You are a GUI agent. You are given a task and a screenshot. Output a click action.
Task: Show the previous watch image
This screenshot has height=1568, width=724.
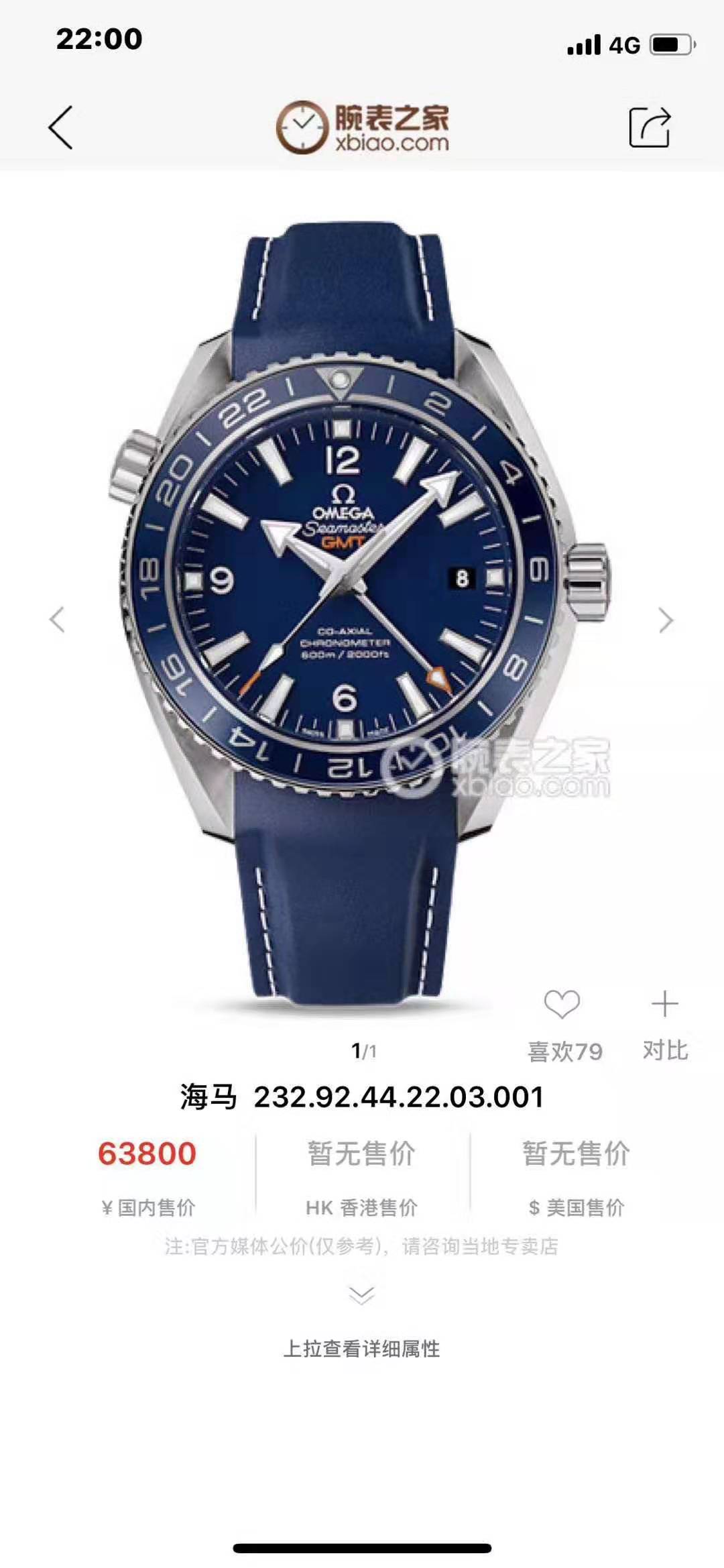tap(58, 620)
